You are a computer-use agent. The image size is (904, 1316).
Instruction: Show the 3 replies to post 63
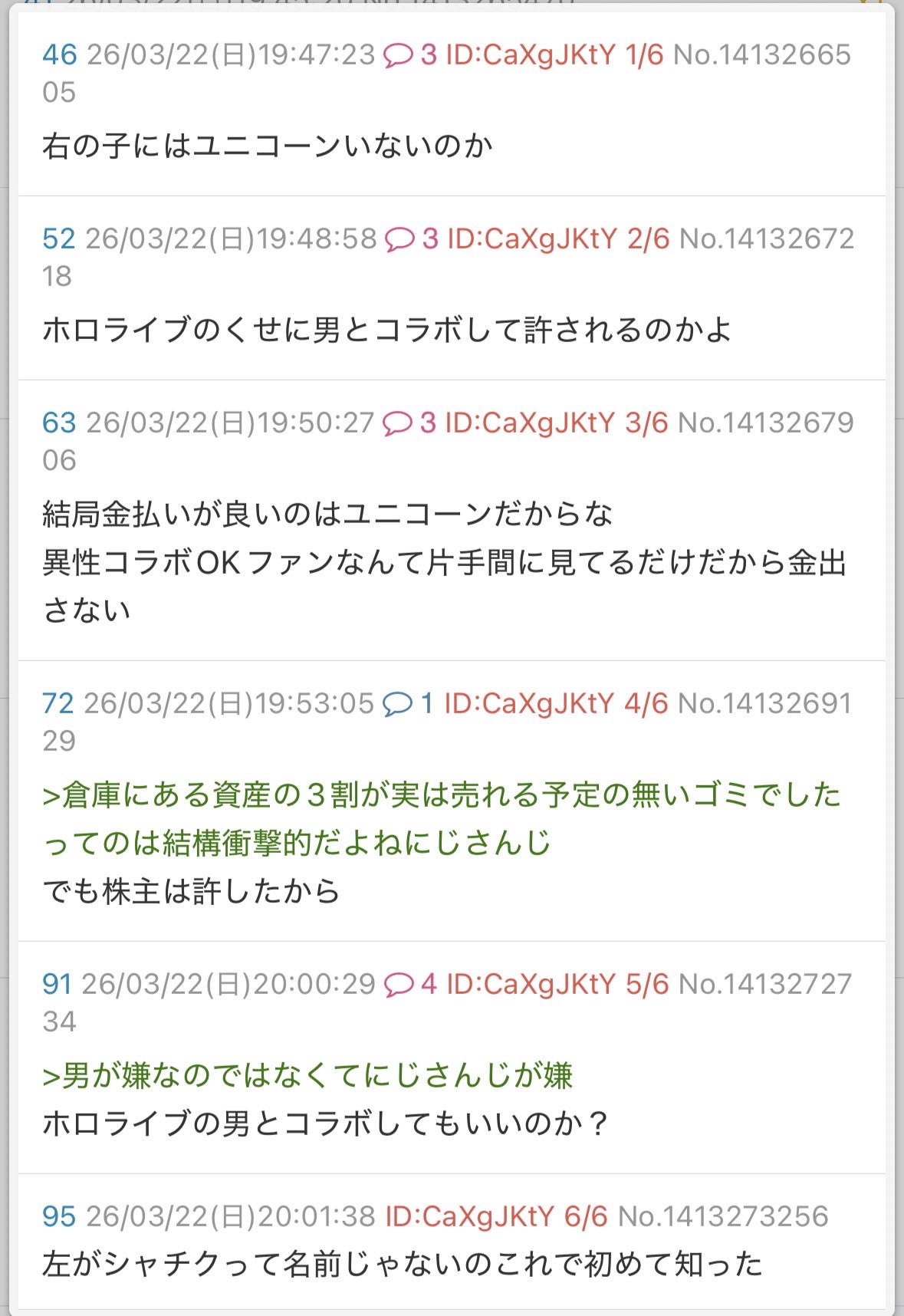tap(409, 423)
